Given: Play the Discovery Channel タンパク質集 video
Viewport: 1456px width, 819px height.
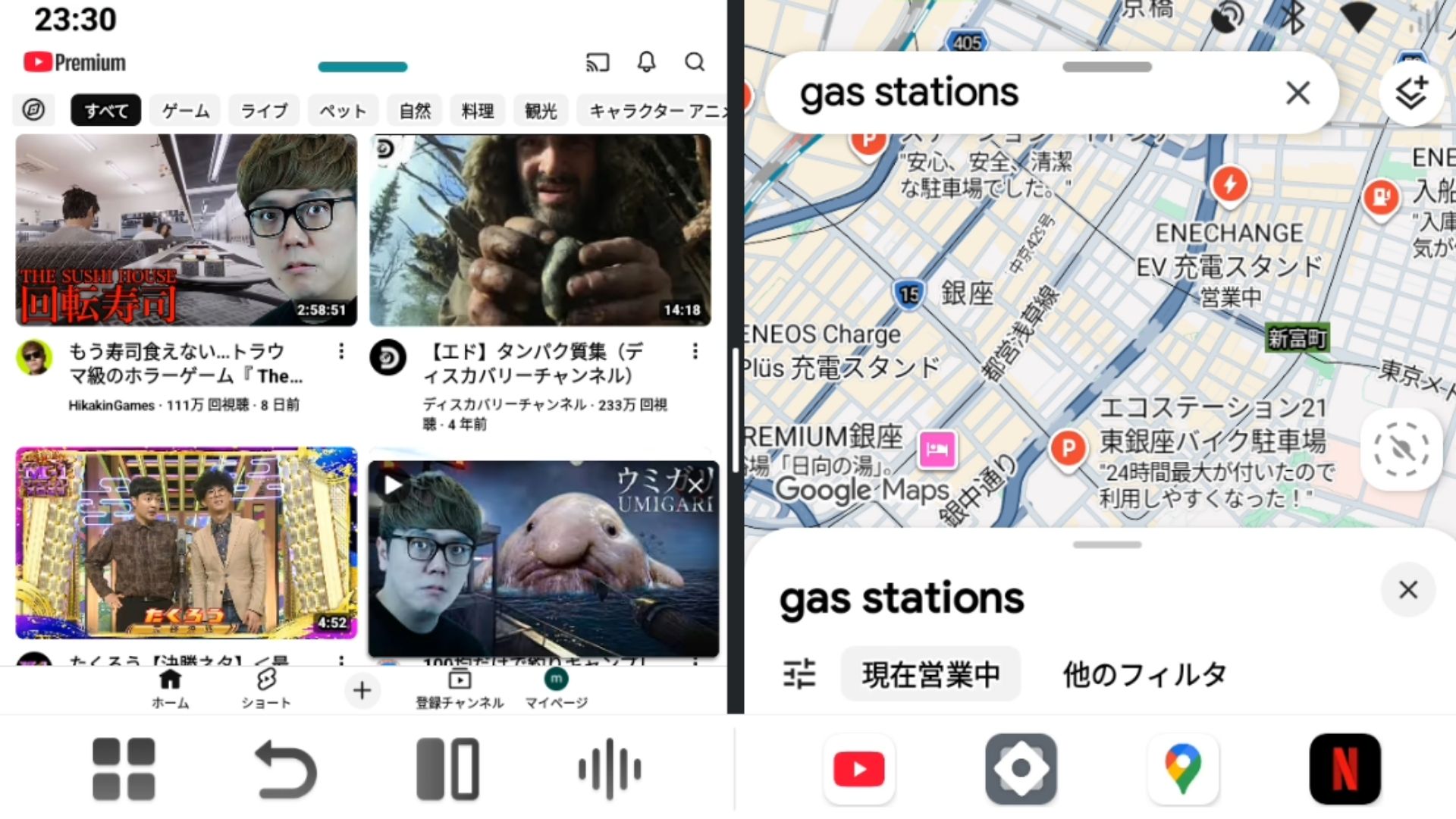Looking at the screenshot, I should point(540,230).
